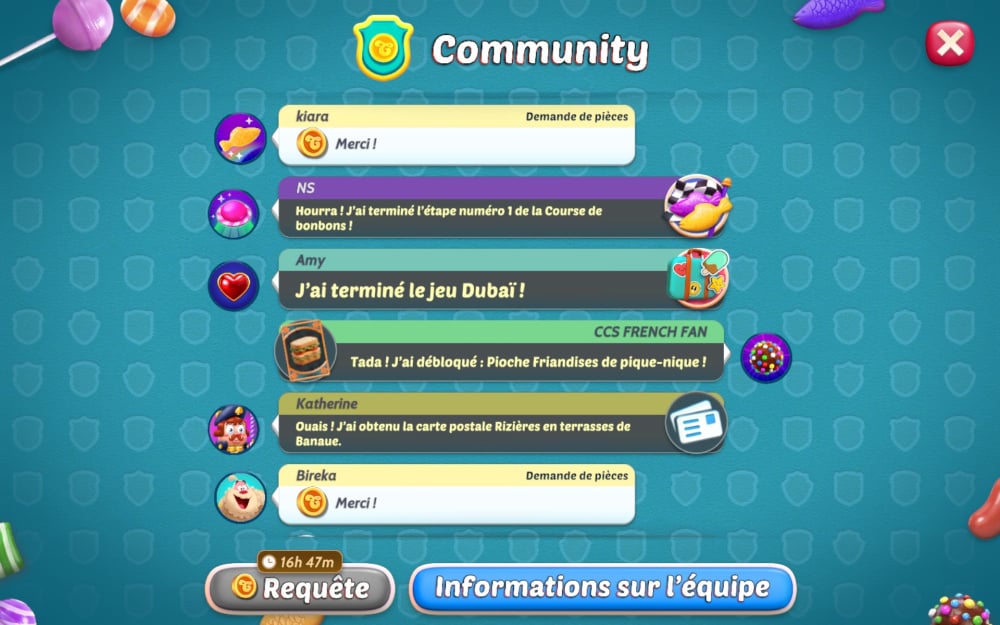View NS's player avatar
This screenshot has height=625, width=1000.
point(233,213)
